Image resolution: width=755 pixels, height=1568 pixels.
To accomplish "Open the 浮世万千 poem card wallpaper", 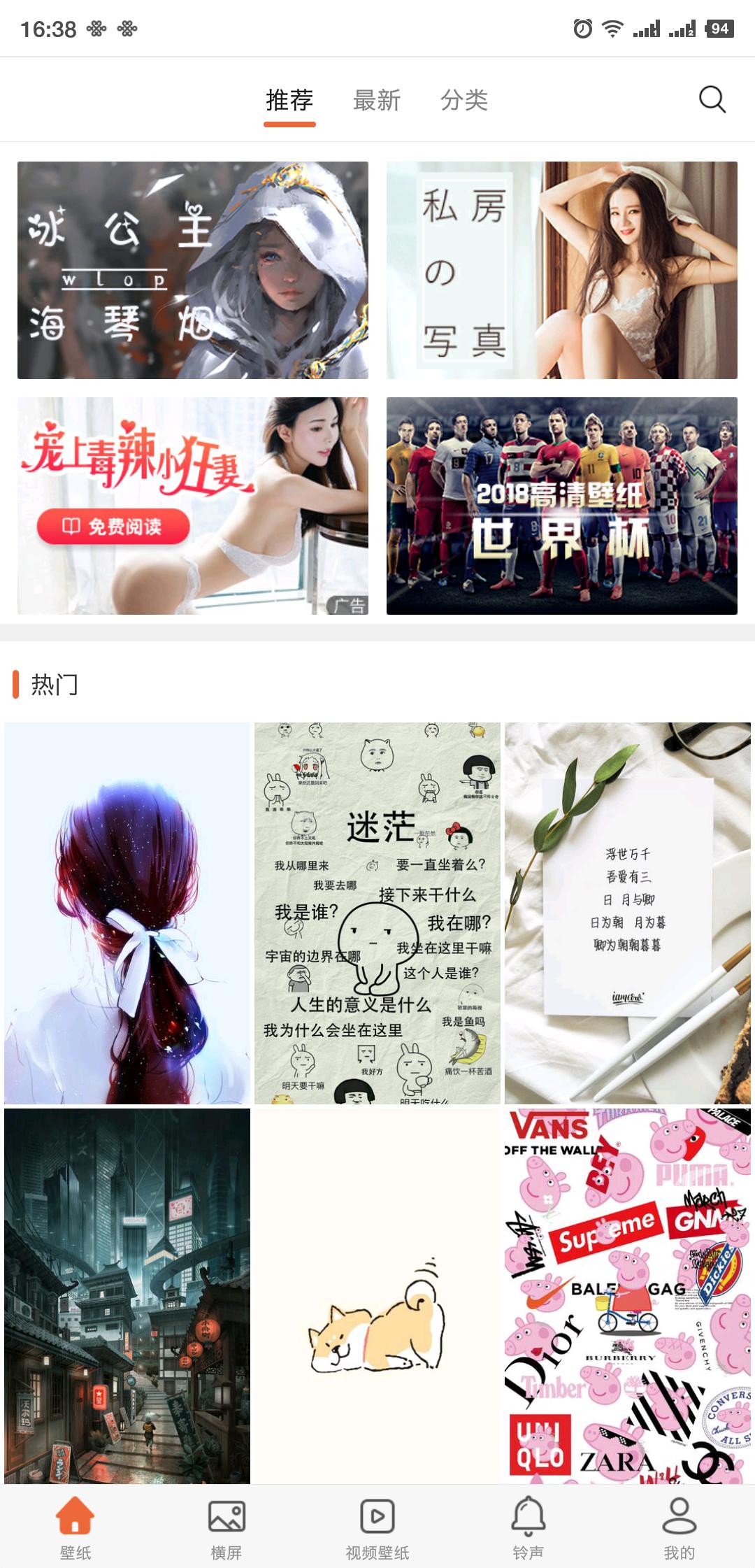I will click(627, 913).
